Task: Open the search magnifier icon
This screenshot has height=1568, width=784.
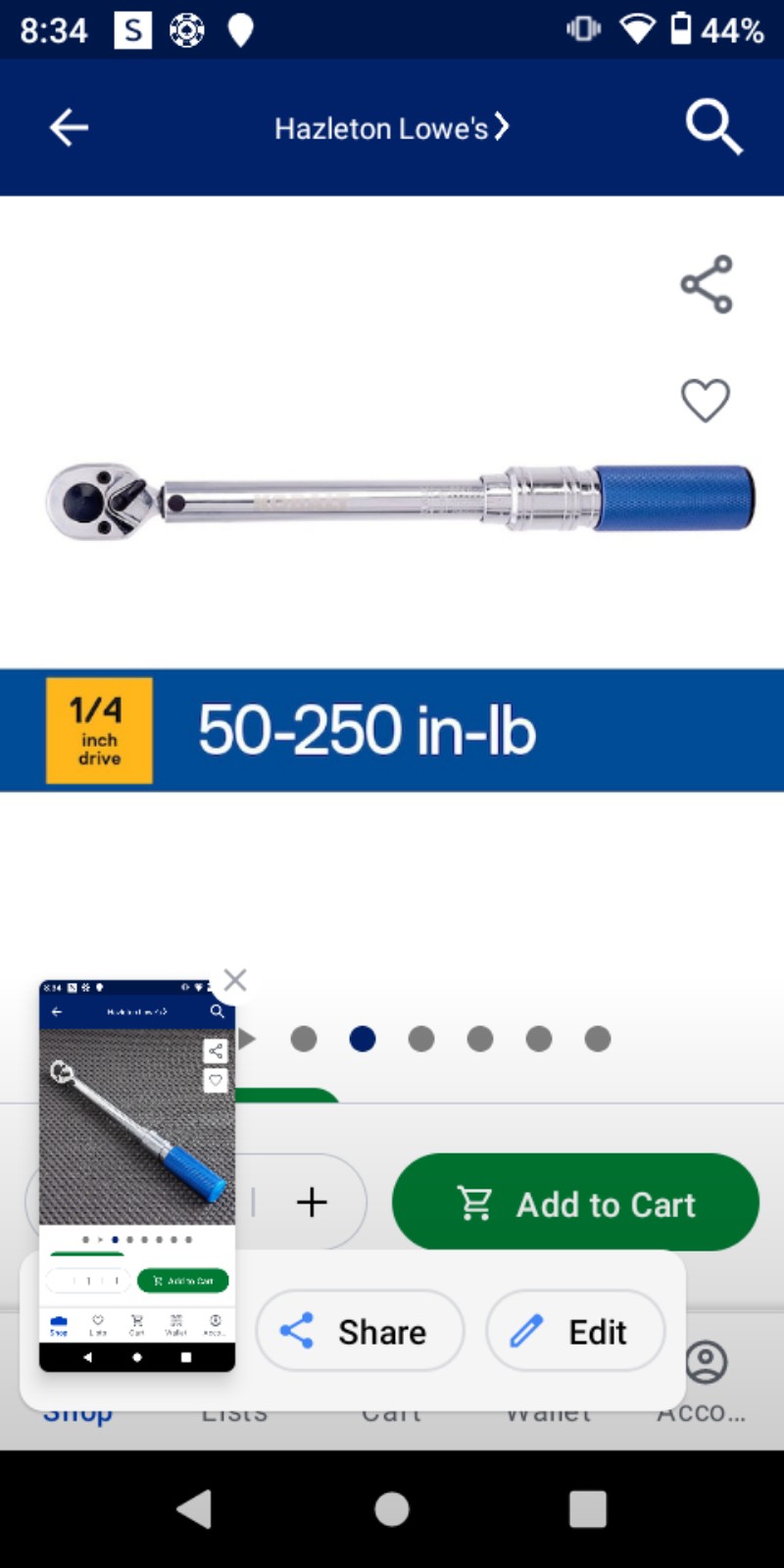Action: [x=713, y=127]
